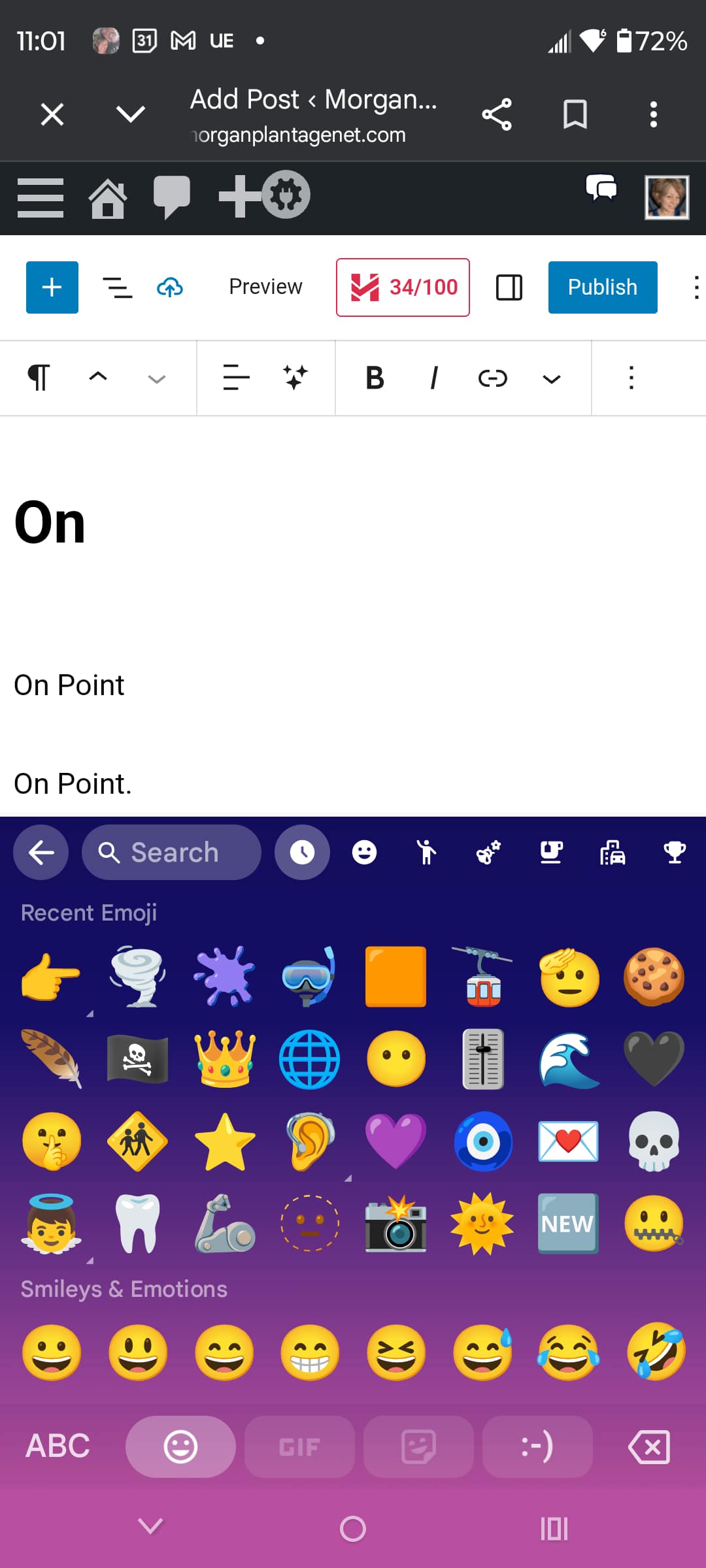Make the selected text bold

[x=375, y=378]
